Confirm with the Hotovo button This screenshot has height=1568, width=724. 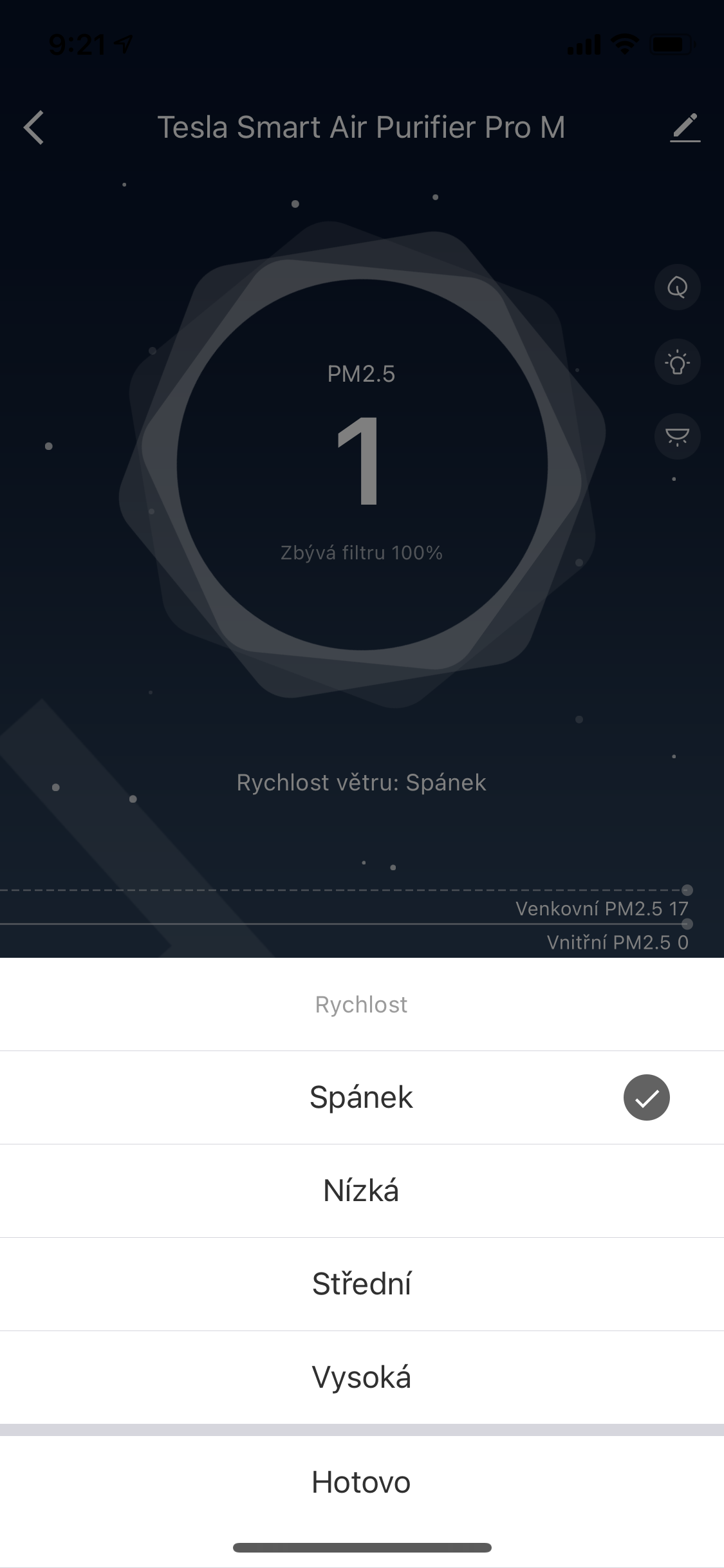point(361,1482)
